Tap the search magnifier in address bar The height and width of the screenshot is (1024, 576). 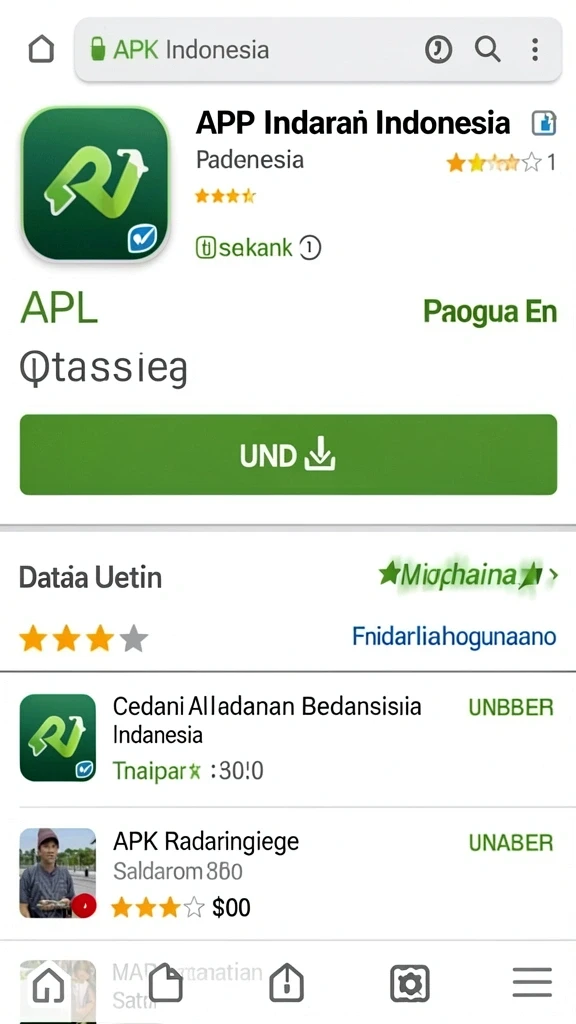[487, 49]
